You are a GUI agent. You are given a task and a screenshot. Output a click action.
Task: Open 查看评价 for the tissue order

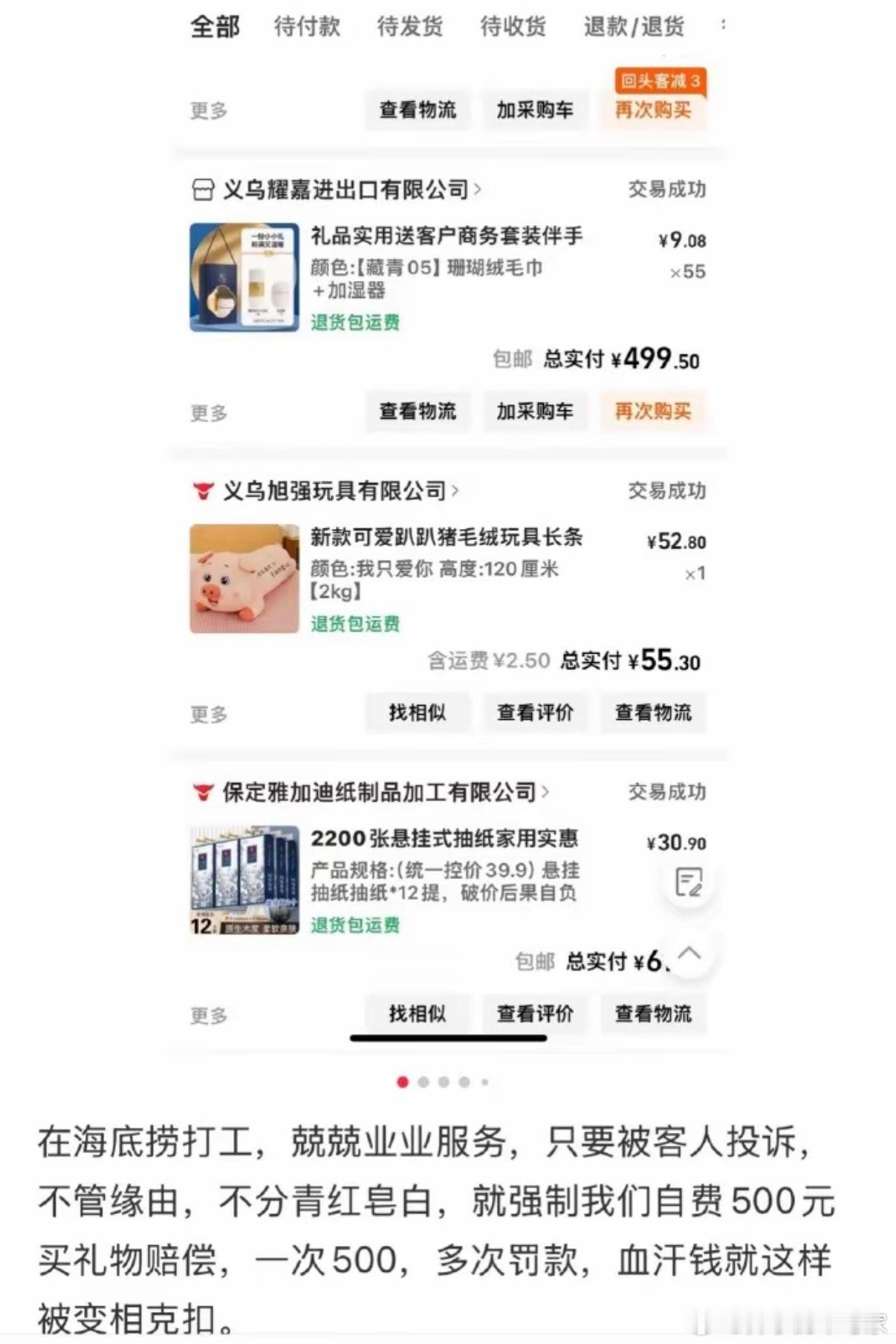point(535,1013)
